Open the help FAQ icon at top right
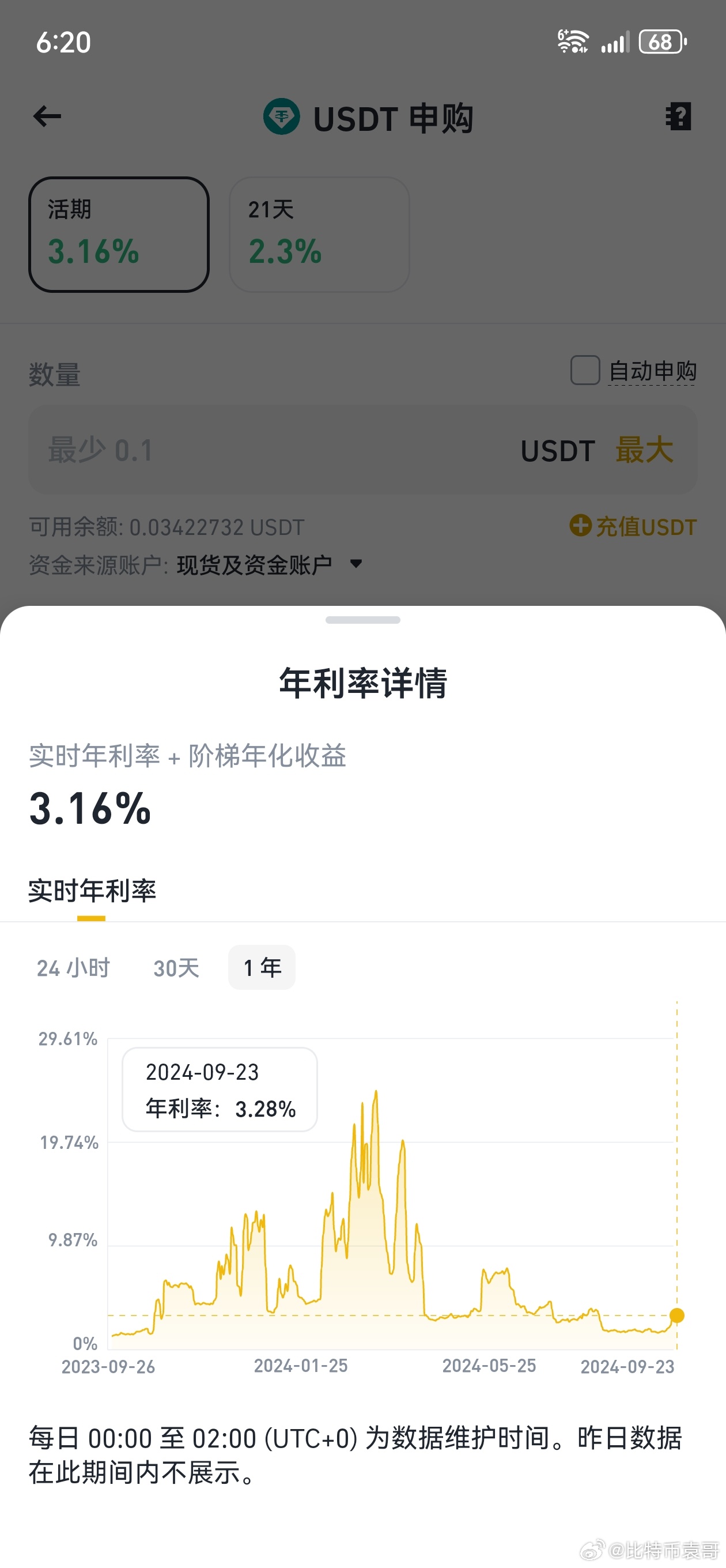Screen dimensions: 726x1568 [x=679, y=116]
